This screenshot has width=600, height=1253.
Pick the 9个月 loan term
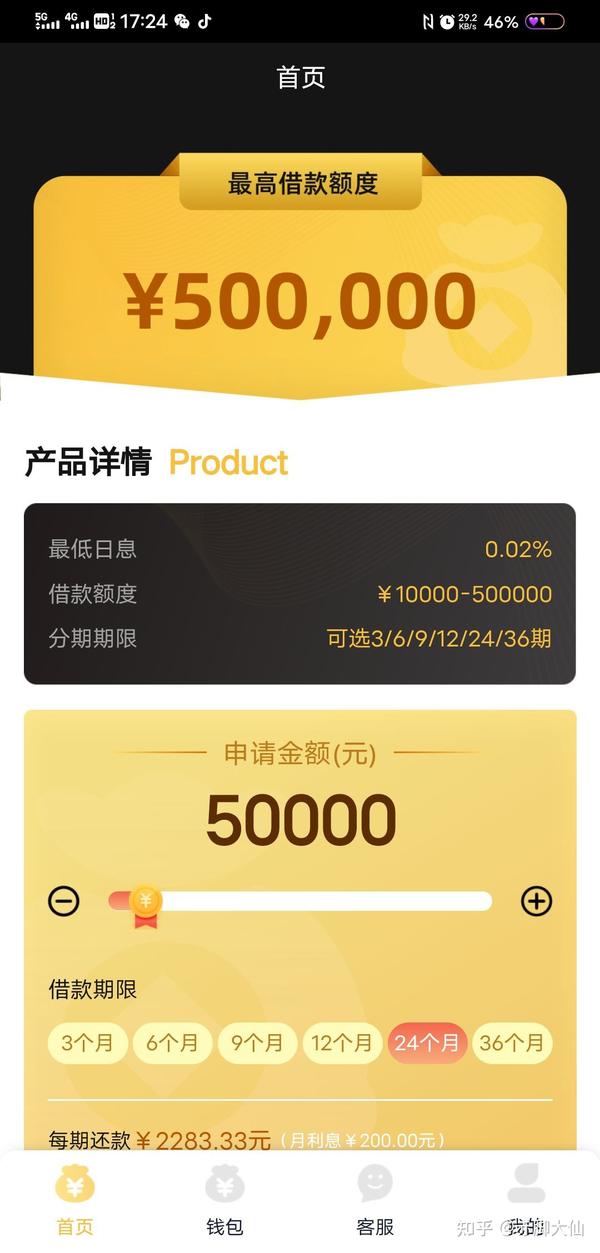pyautogui.click(x=258, y=1043)
